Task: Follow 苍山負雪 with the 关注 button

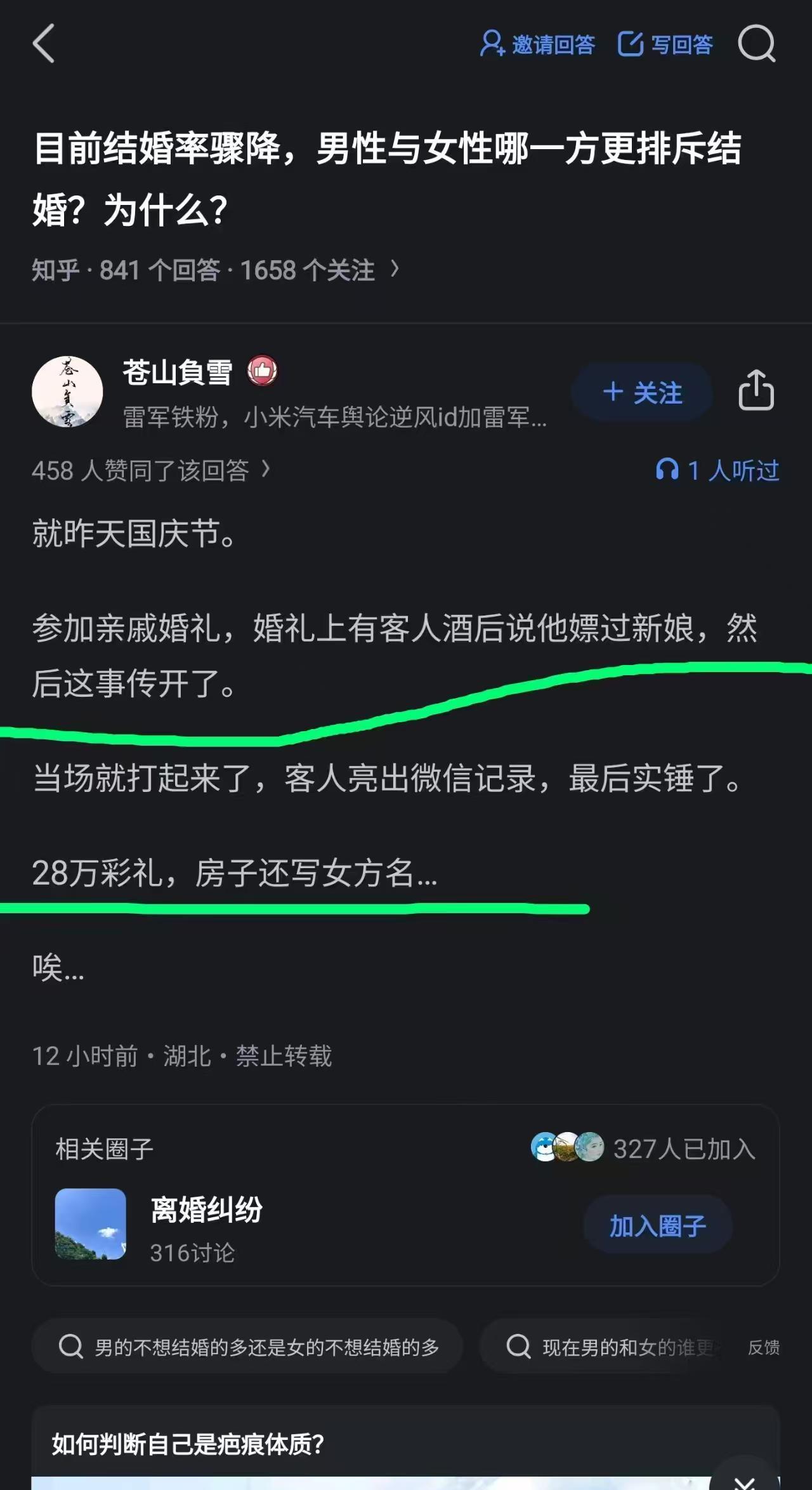Action: coord(642,393)
